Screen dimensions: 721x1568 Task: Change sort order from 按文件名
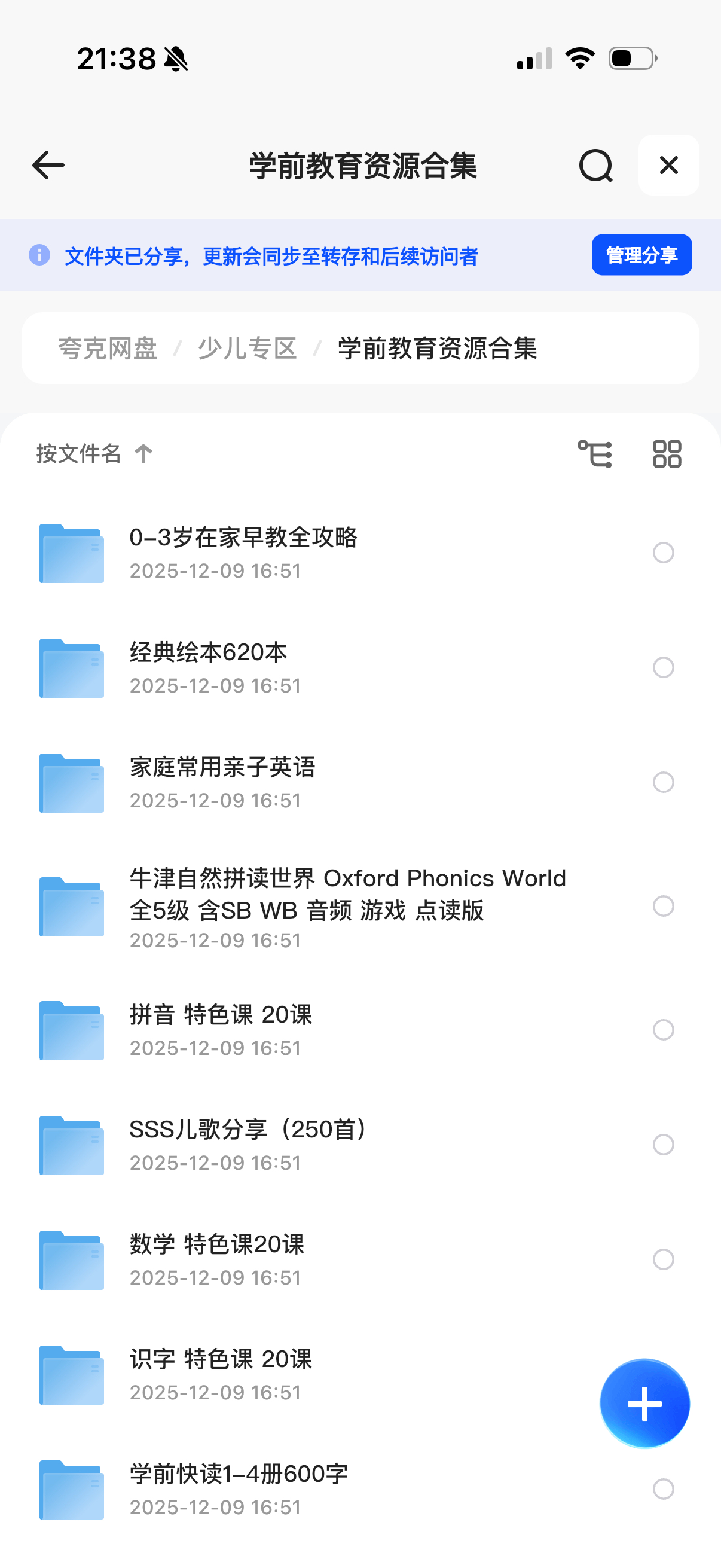[94, 453]
